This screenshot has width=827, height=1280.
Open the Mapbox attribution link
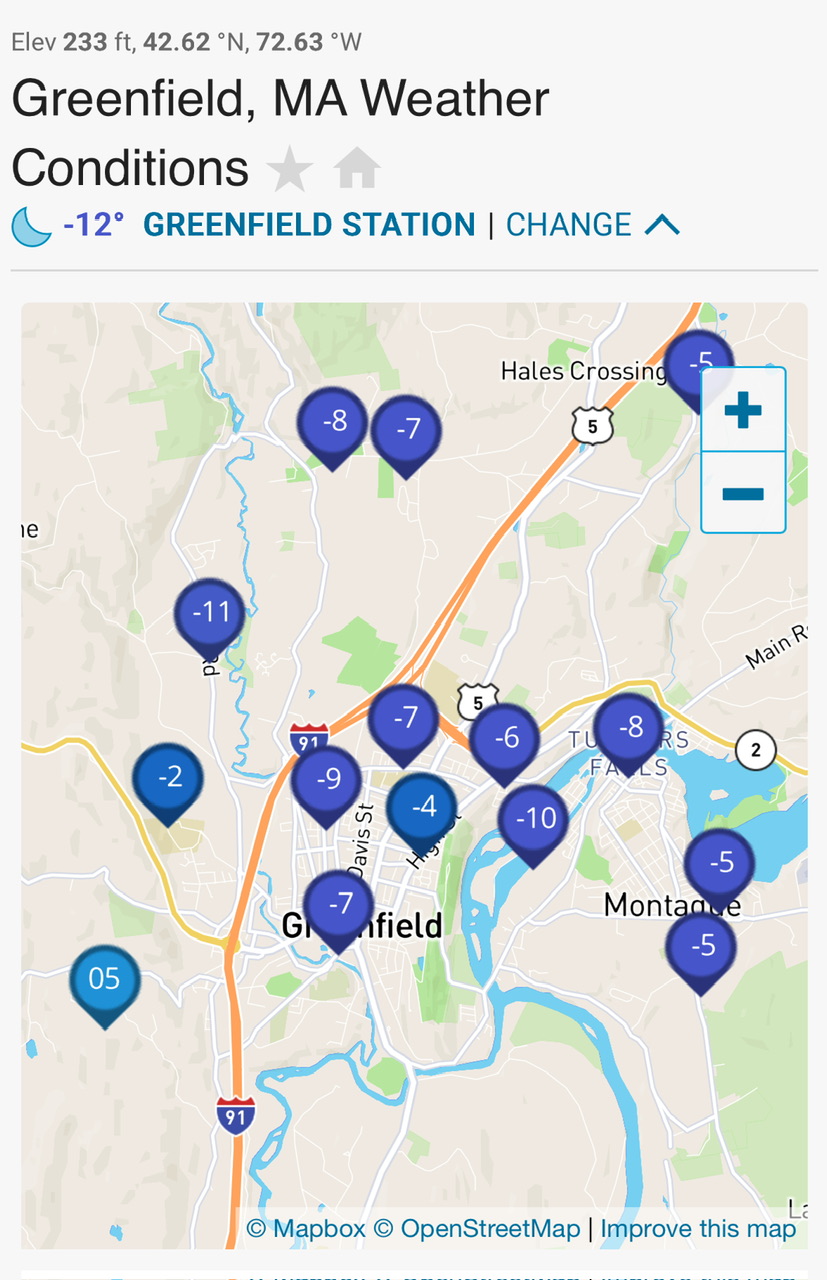point(306,1229)
